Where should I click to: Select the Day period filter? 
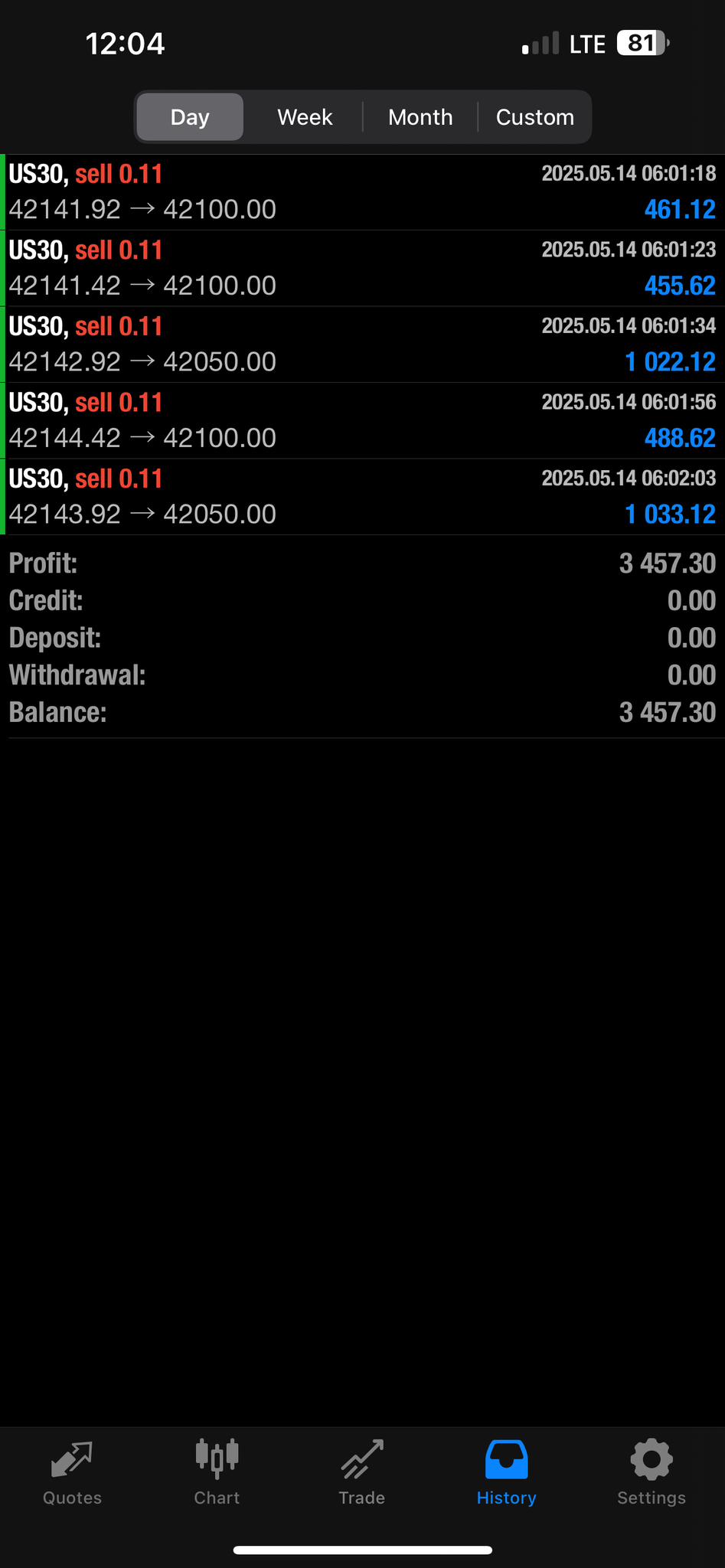[x=190, y=117]
